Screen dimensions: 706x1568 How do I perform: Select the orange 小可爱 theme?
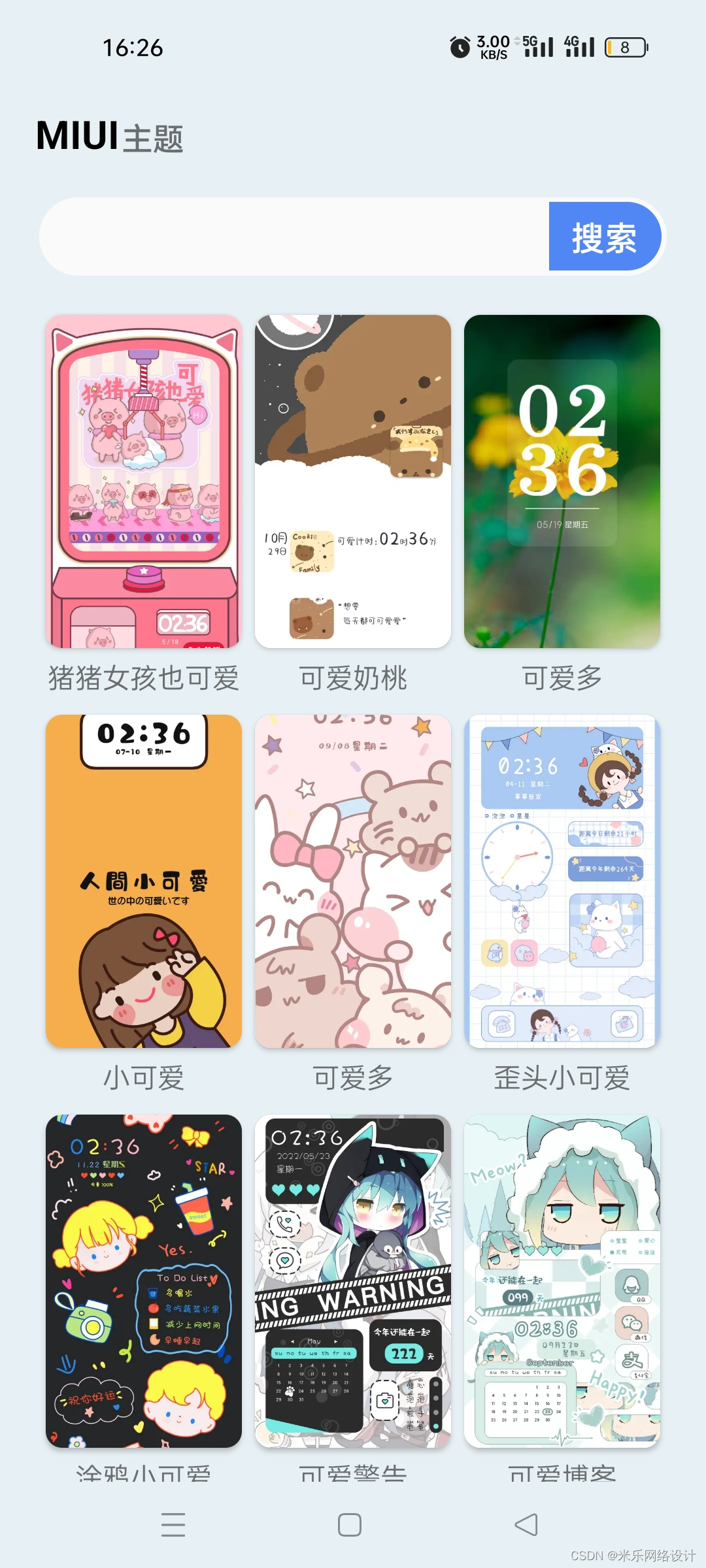(x=144, y=881)
